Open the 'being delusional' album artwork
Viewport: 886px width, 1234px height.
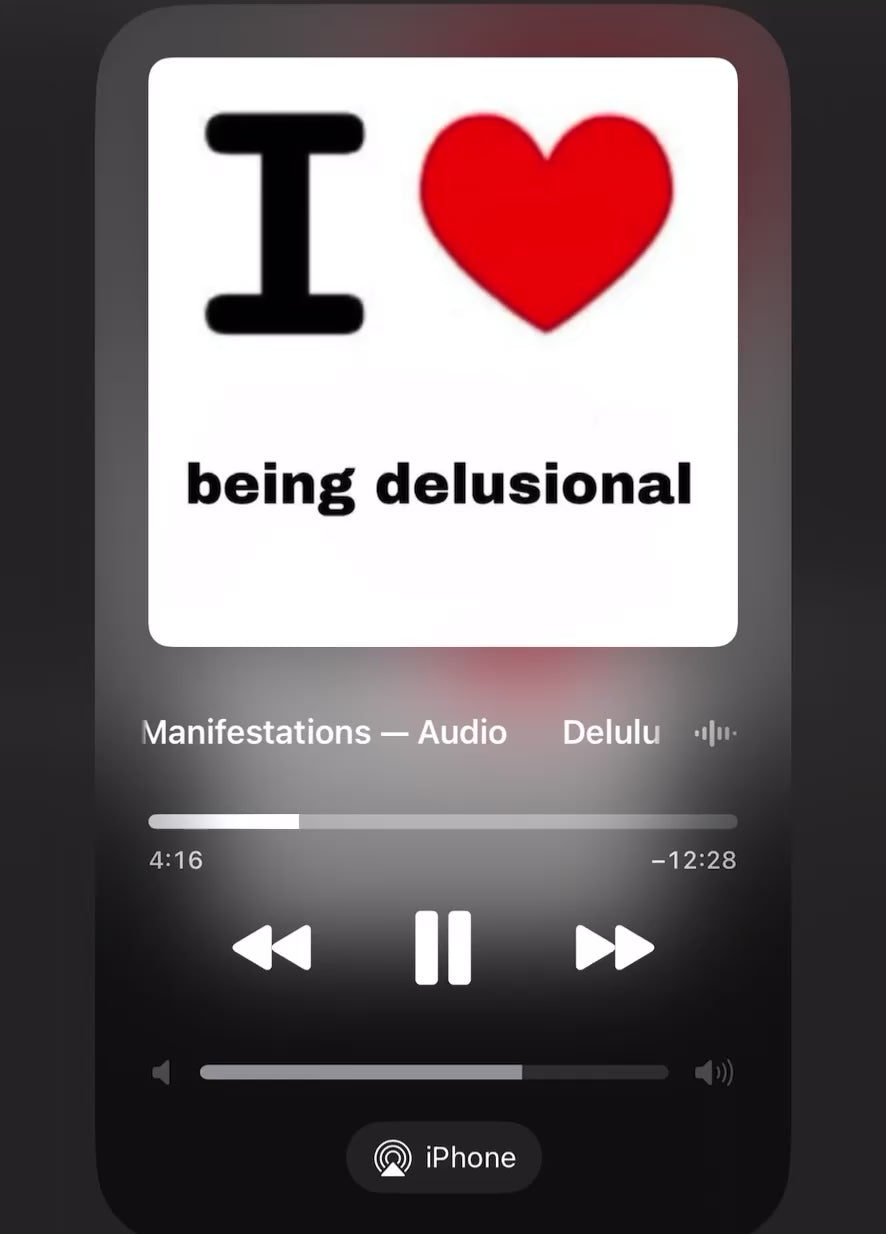443,352
